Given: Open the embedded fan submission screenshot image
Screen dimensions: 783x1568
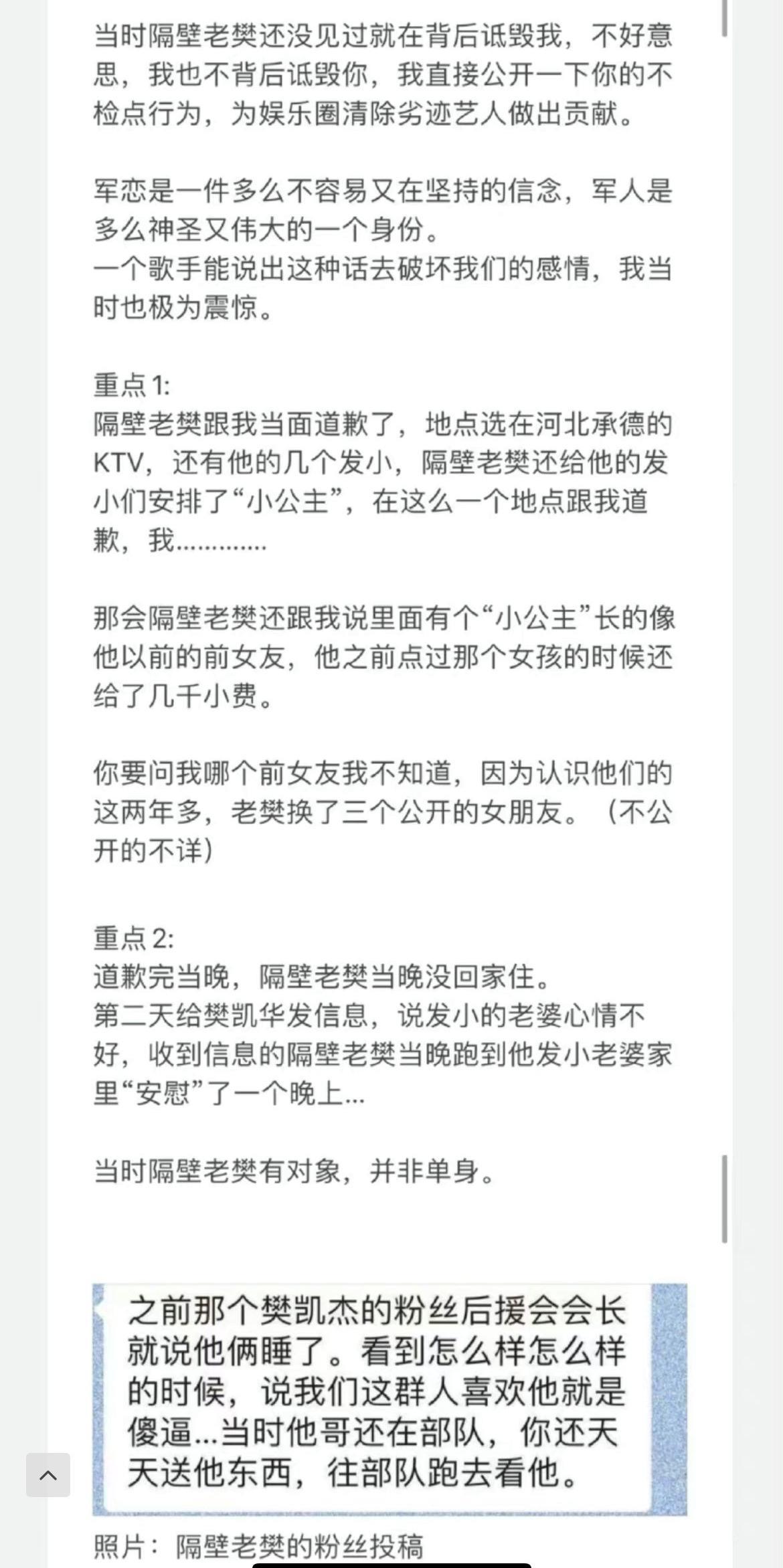Looking at the screenshot, I should click(389, 1399).
